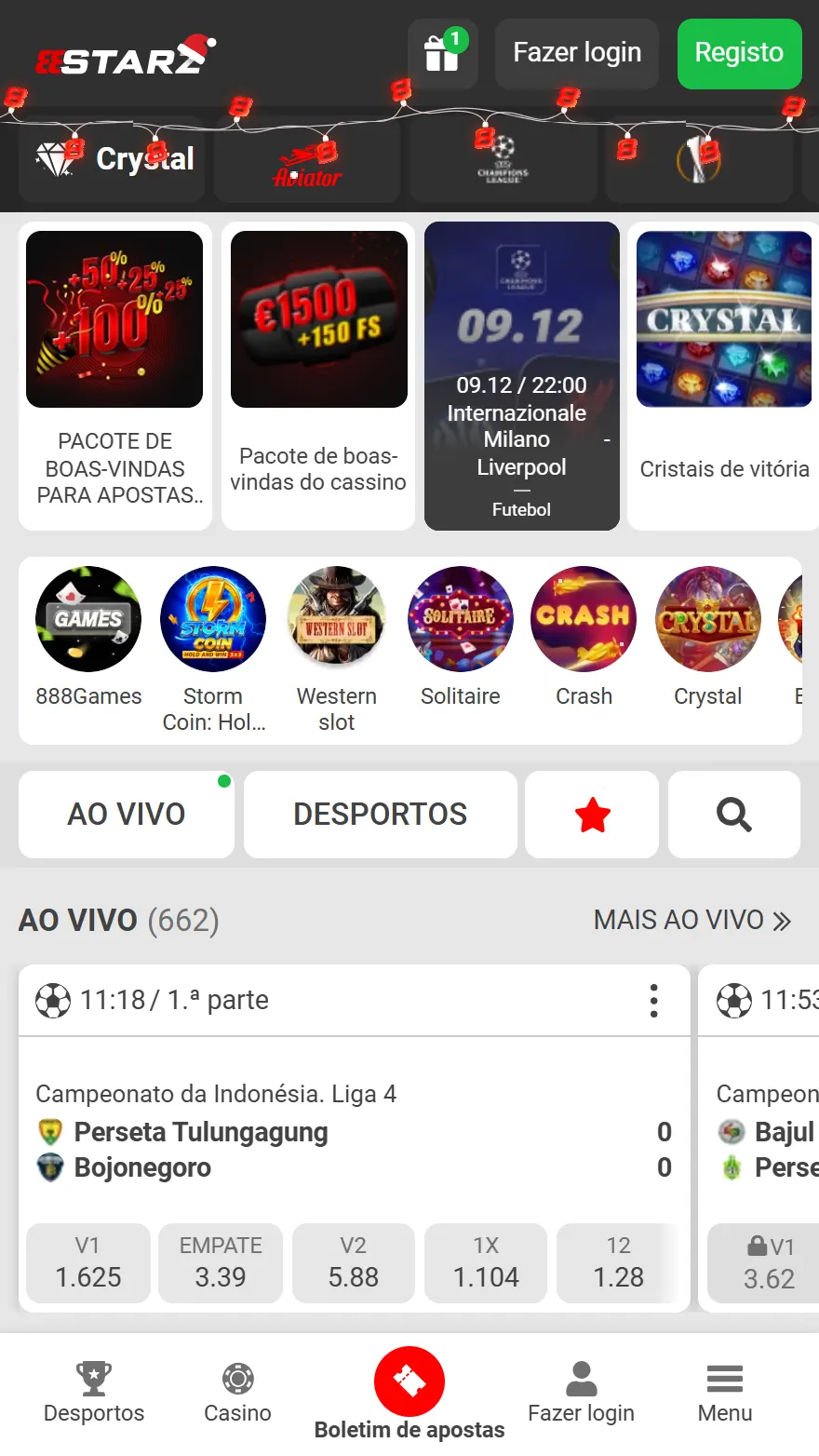The height and width of the screenshot is (1456, 819).
Task: Open the Western slot game icon
Action: coord(336,619)
